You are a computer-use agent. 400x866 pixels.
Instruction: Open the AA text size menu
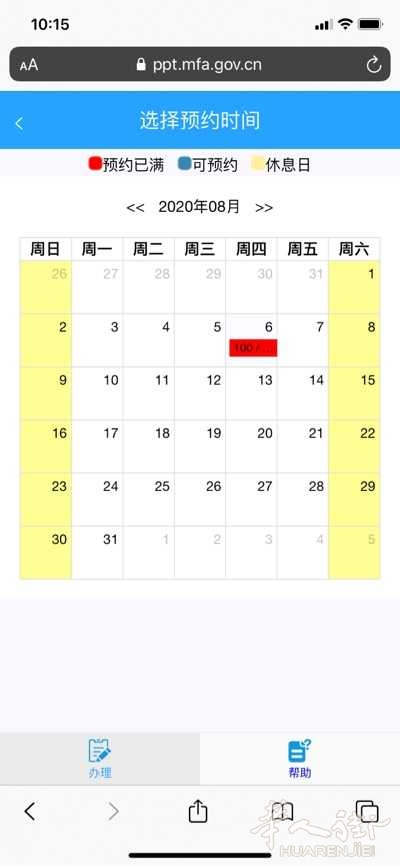pos(29,65)
